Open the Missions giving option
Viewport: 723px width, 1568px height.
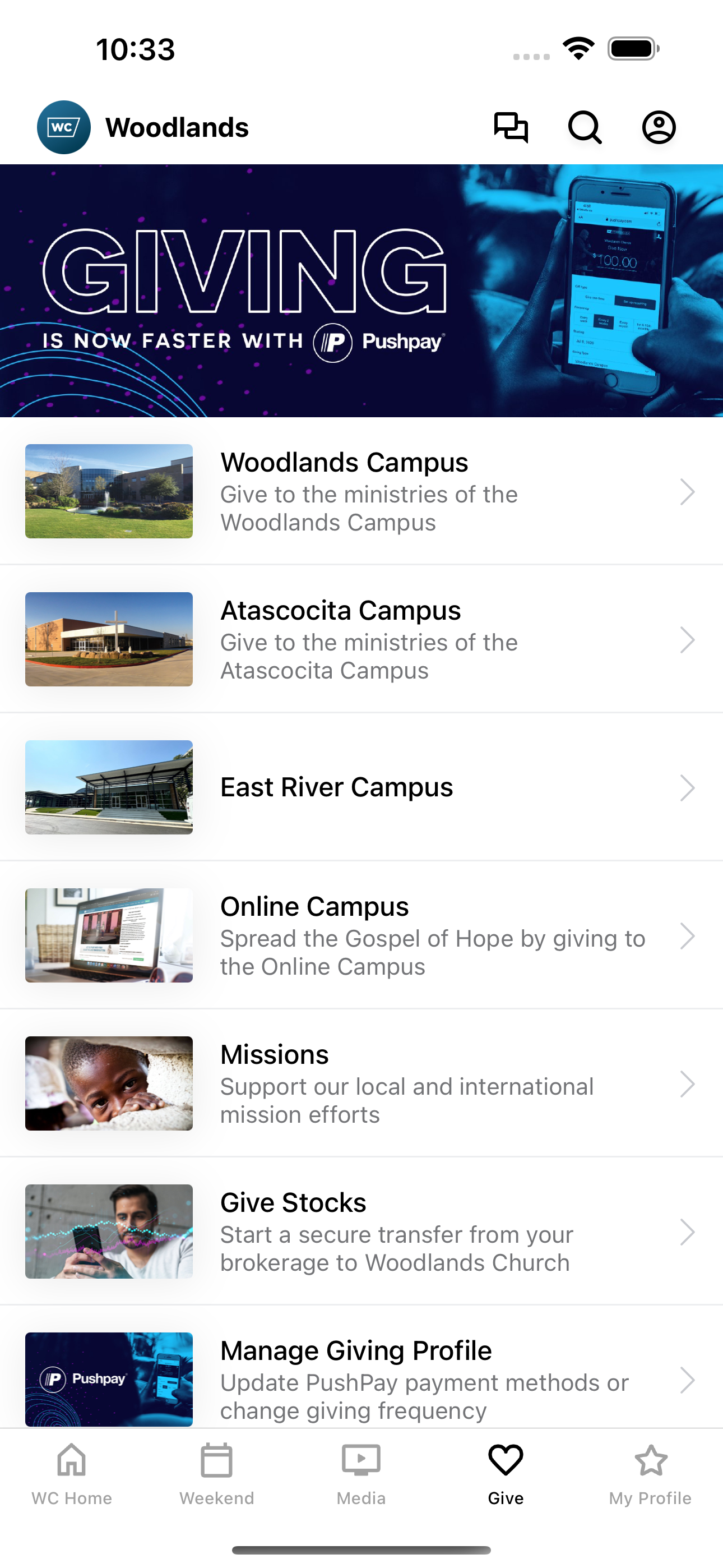coord(361,1083)
